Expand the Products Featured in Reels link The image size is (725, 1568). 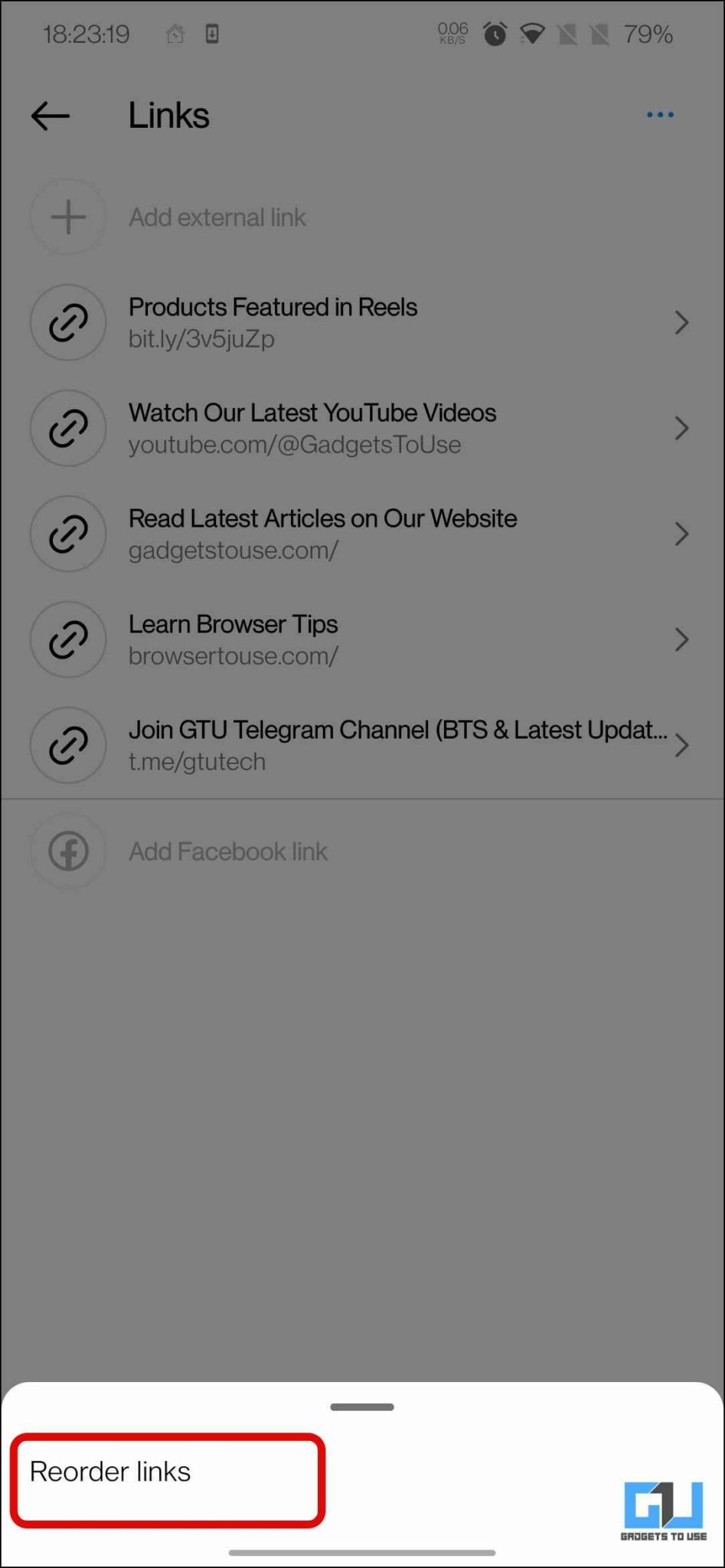coord(682,322)
